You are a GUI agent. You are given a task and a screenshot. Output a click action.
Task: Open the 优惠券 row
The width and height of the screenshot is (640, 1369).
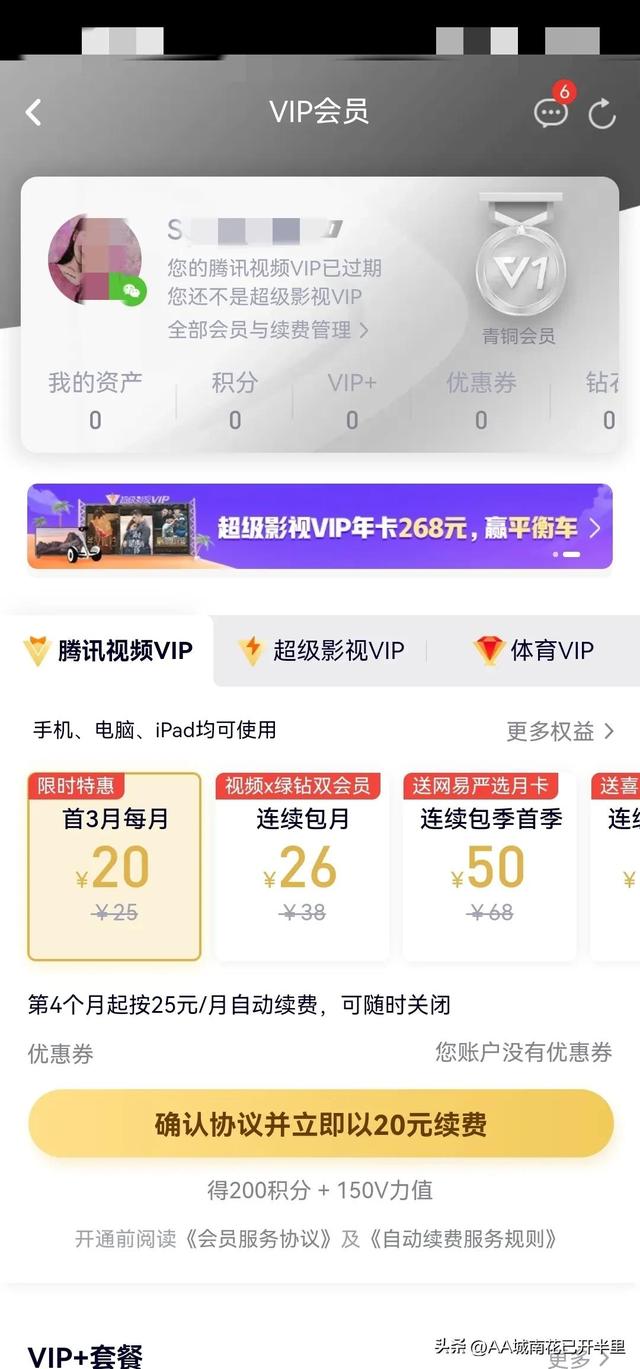(x=320, y=1053)
